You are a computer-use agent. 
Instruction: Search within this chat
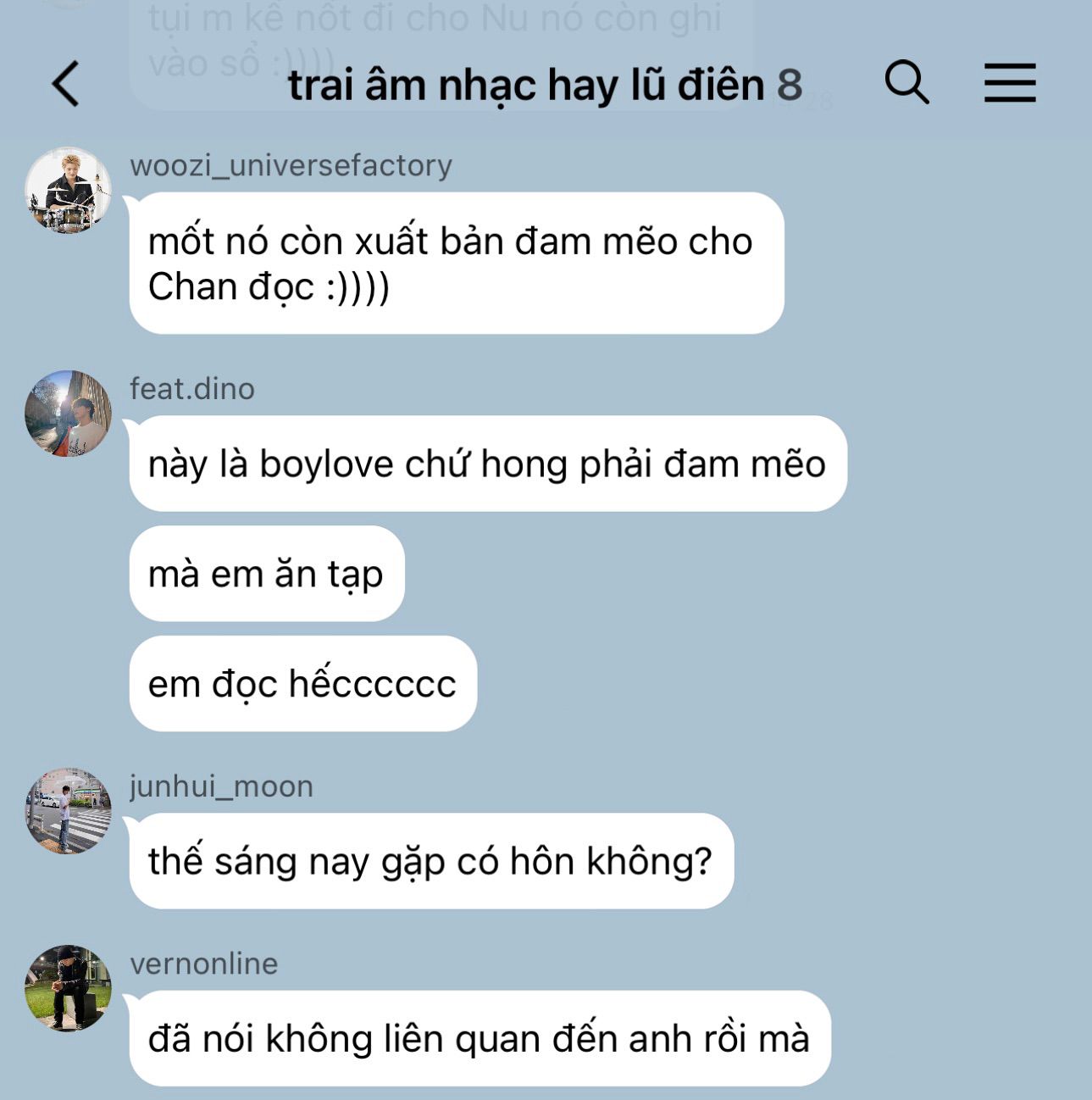(906, 83)
